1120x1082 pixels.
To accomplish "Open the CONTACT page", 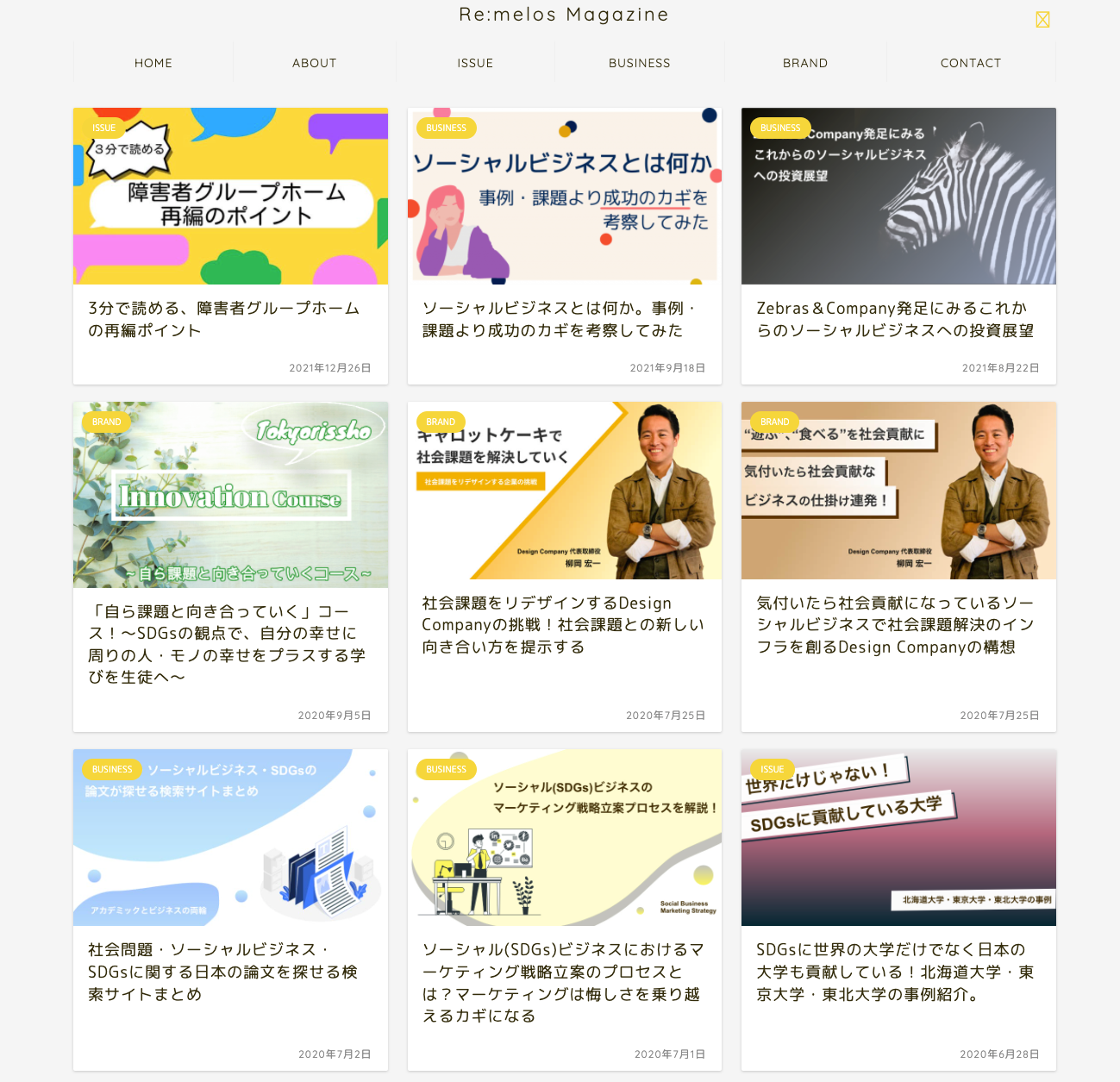I will coord(970,63).
